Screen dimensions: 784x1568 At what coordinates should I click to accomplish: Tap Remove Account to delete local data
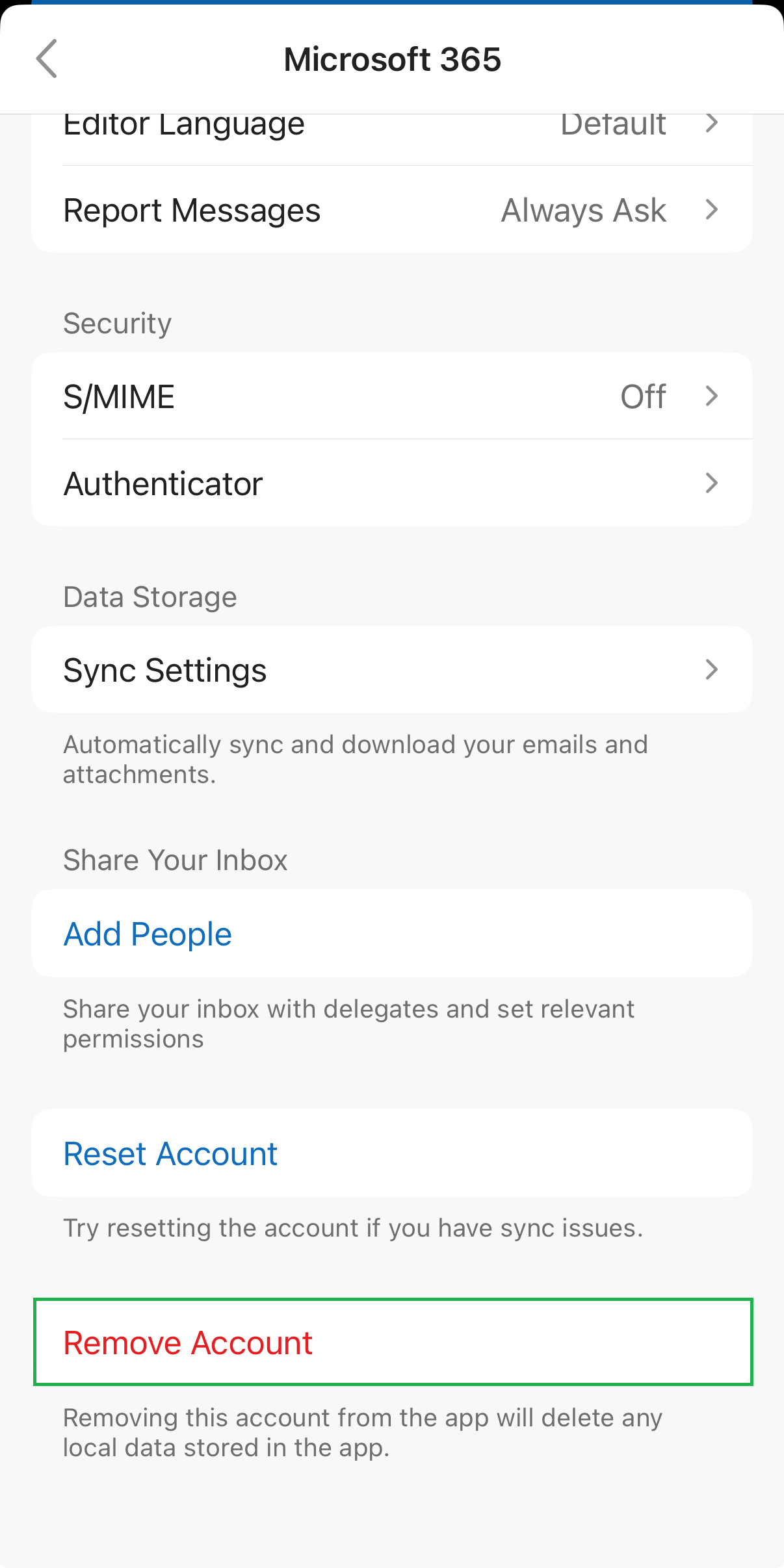[187, 1342]
